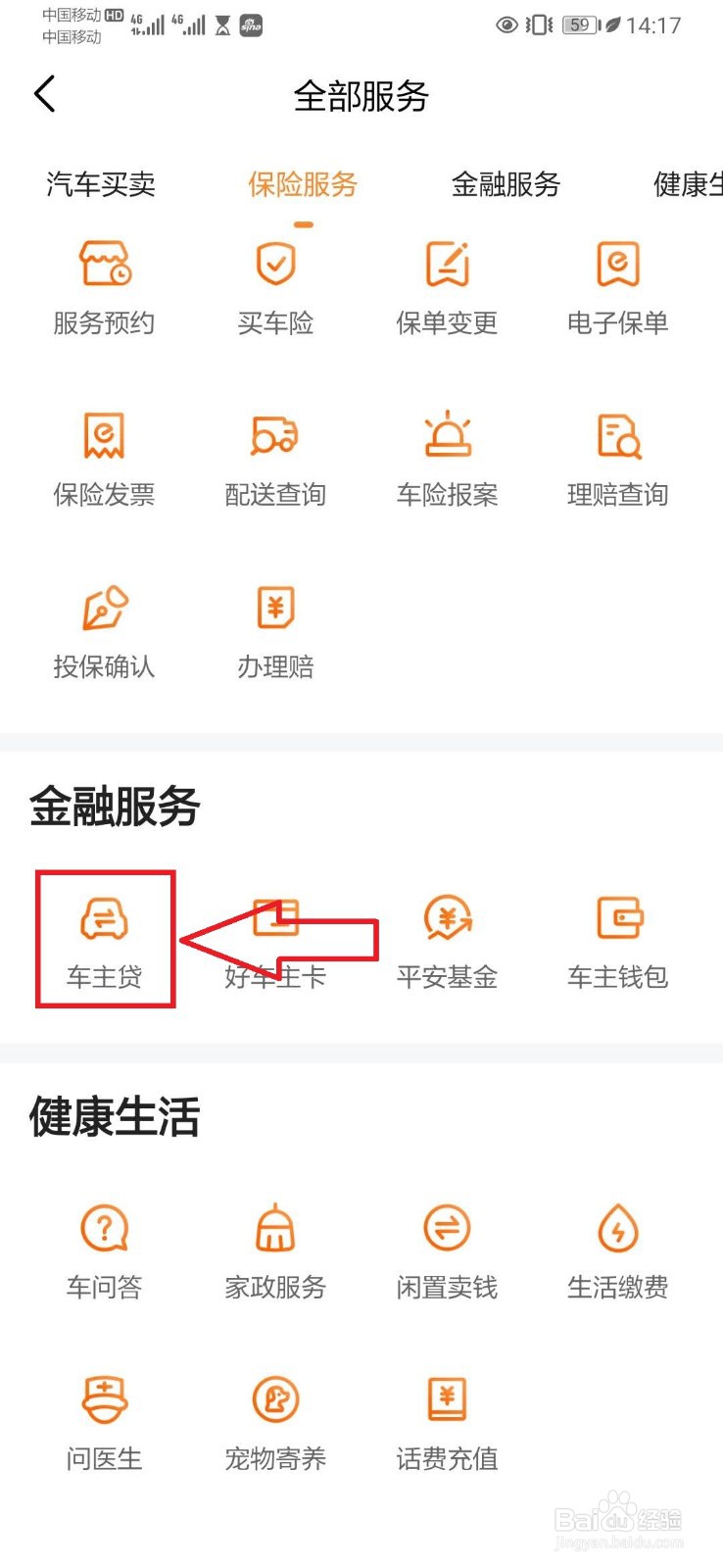Open 服务预约 appointment booking
This screenshot has height=1568, width=723.
click(x=103, y=284)
